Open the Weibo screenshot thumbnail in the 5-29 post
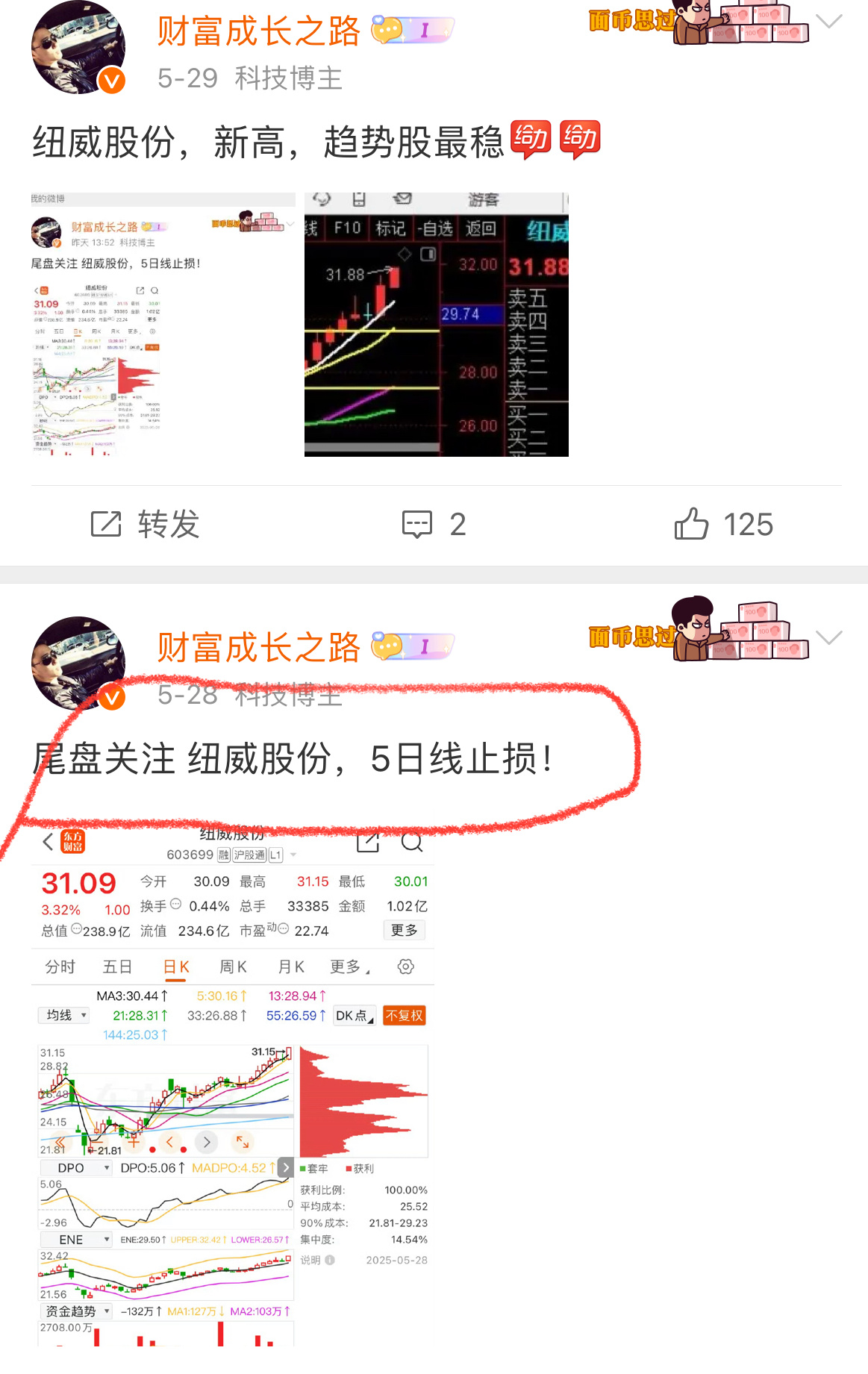 (x=163, y=325)
